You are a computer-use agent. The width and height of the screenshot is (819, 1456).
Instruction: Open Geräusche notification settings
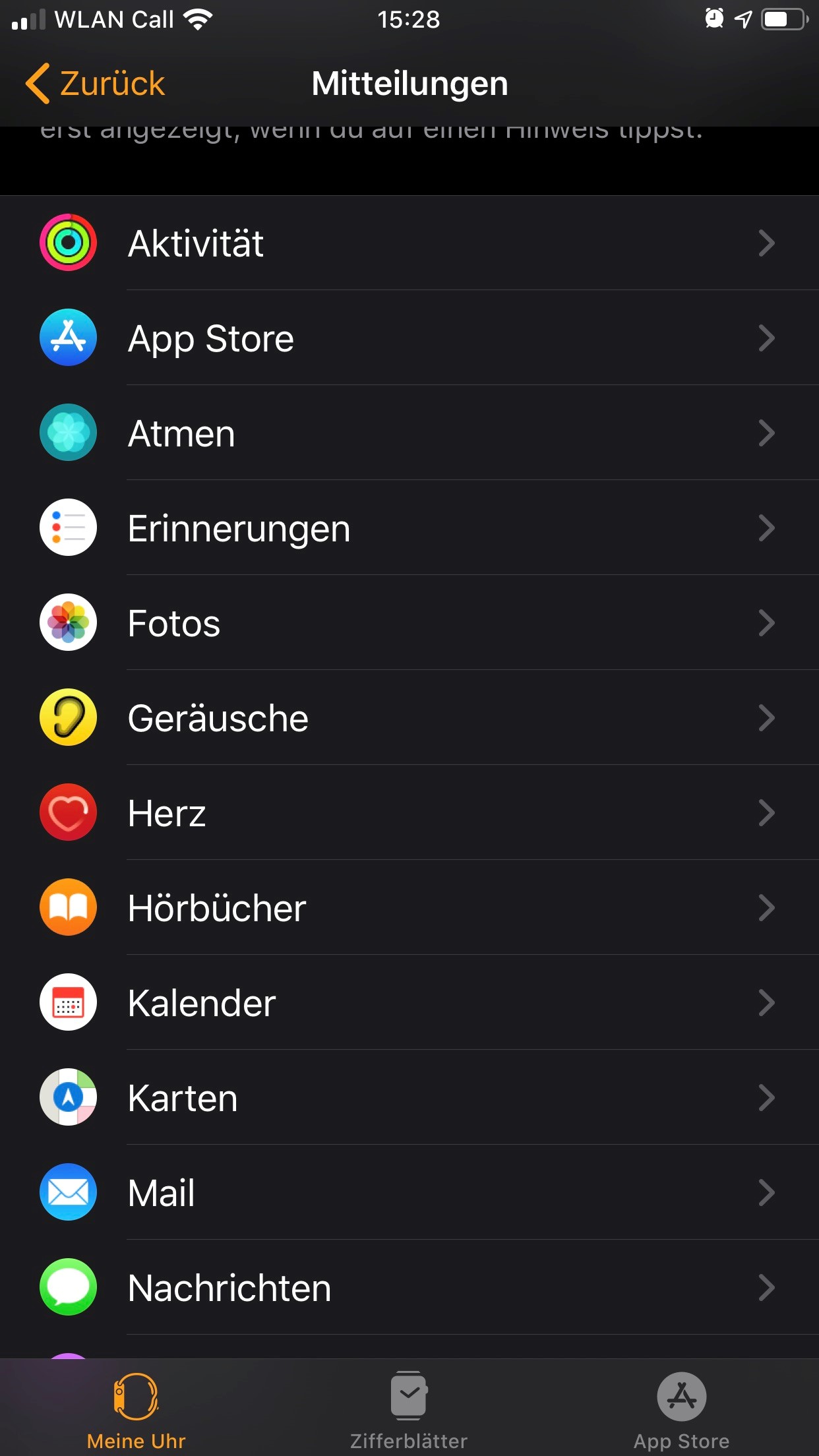[409, 717]
